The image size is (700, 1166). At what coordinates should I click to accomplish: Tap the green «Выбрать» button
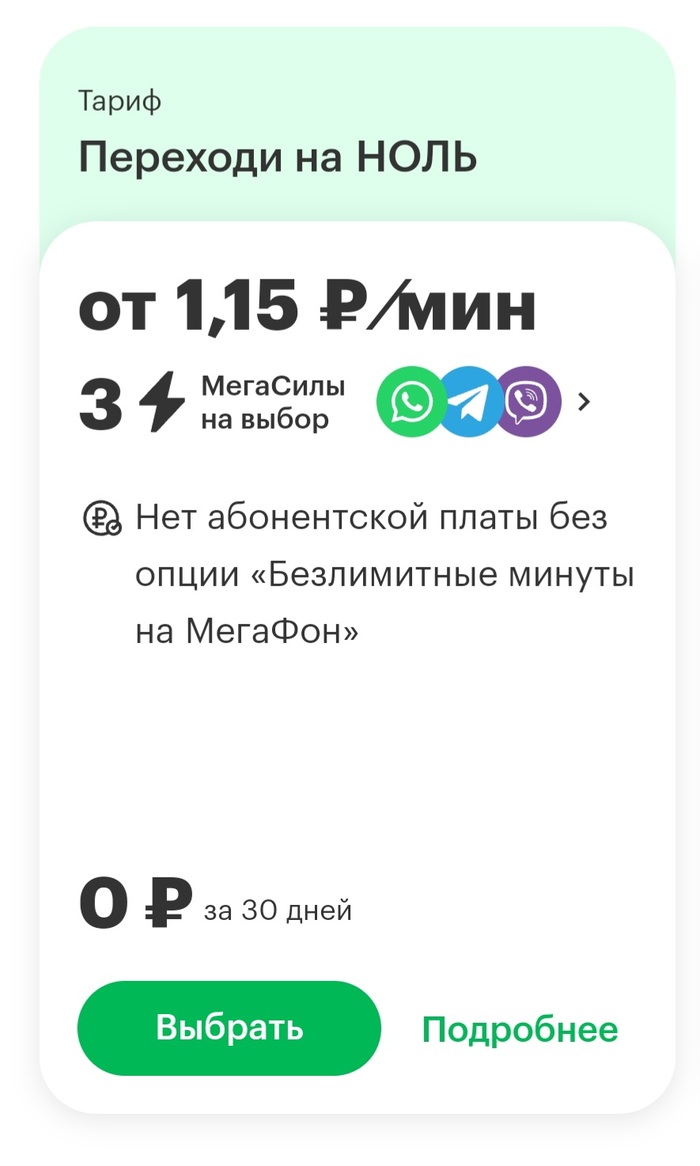point(229,1028)
